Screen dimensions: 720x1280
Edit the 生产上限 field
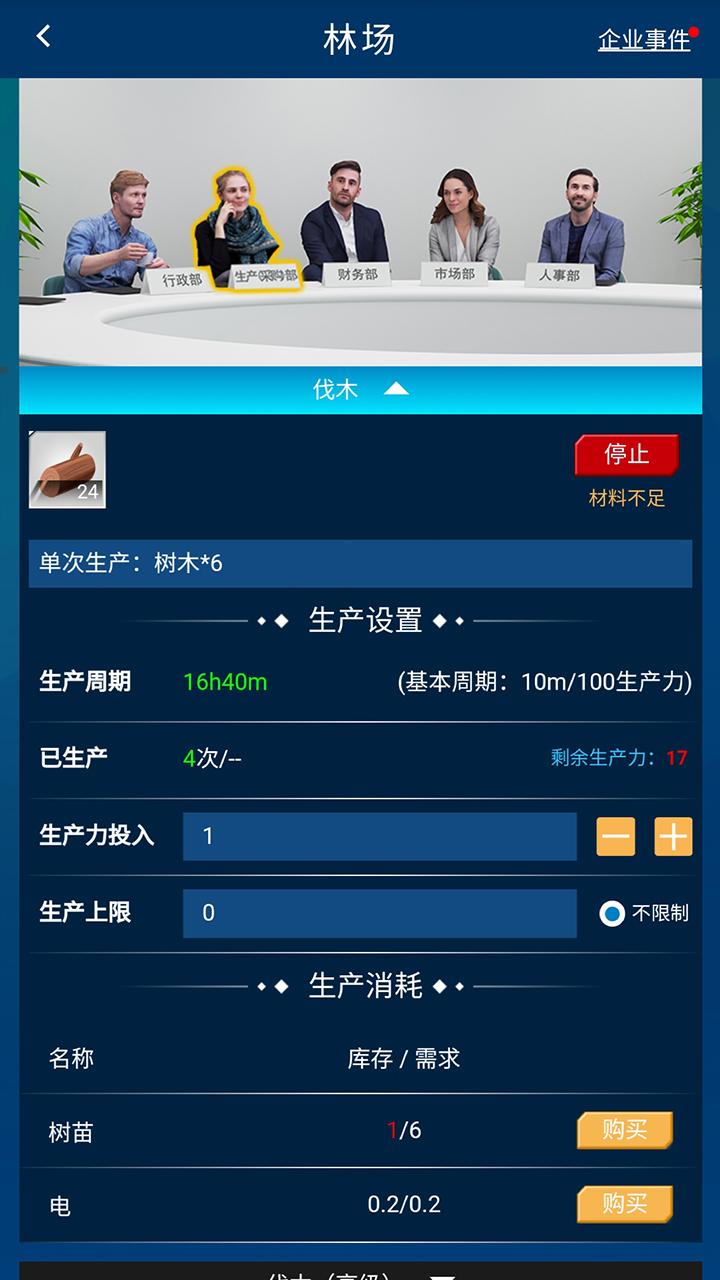[379, 913]
